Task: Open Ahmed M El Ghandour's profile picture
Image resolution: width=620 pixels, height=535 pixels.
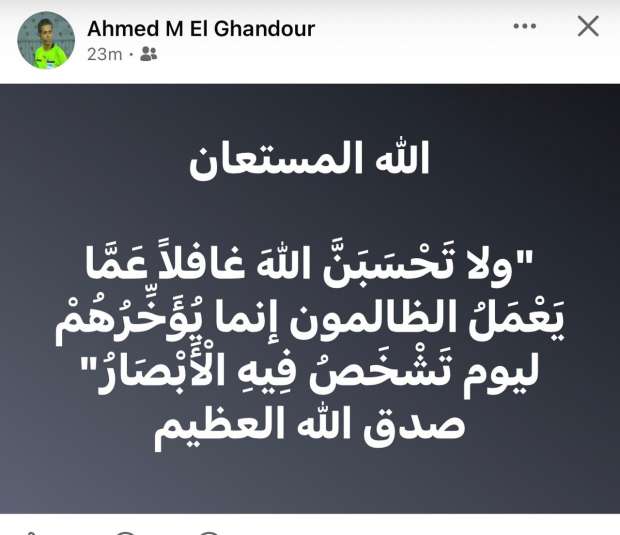Action: point(46,40)
